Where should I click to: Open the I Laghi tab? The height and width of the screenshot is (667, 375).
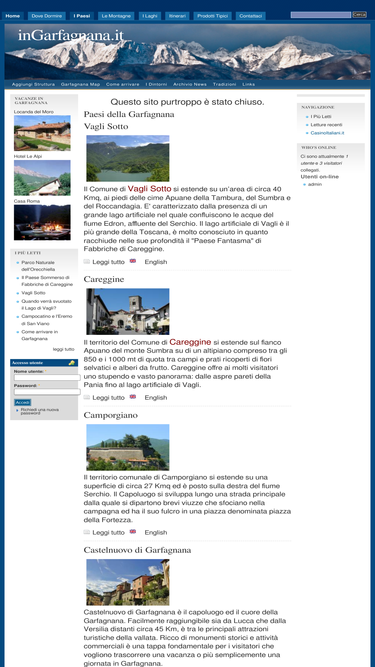pyautogui.click(x=150, y=16)
